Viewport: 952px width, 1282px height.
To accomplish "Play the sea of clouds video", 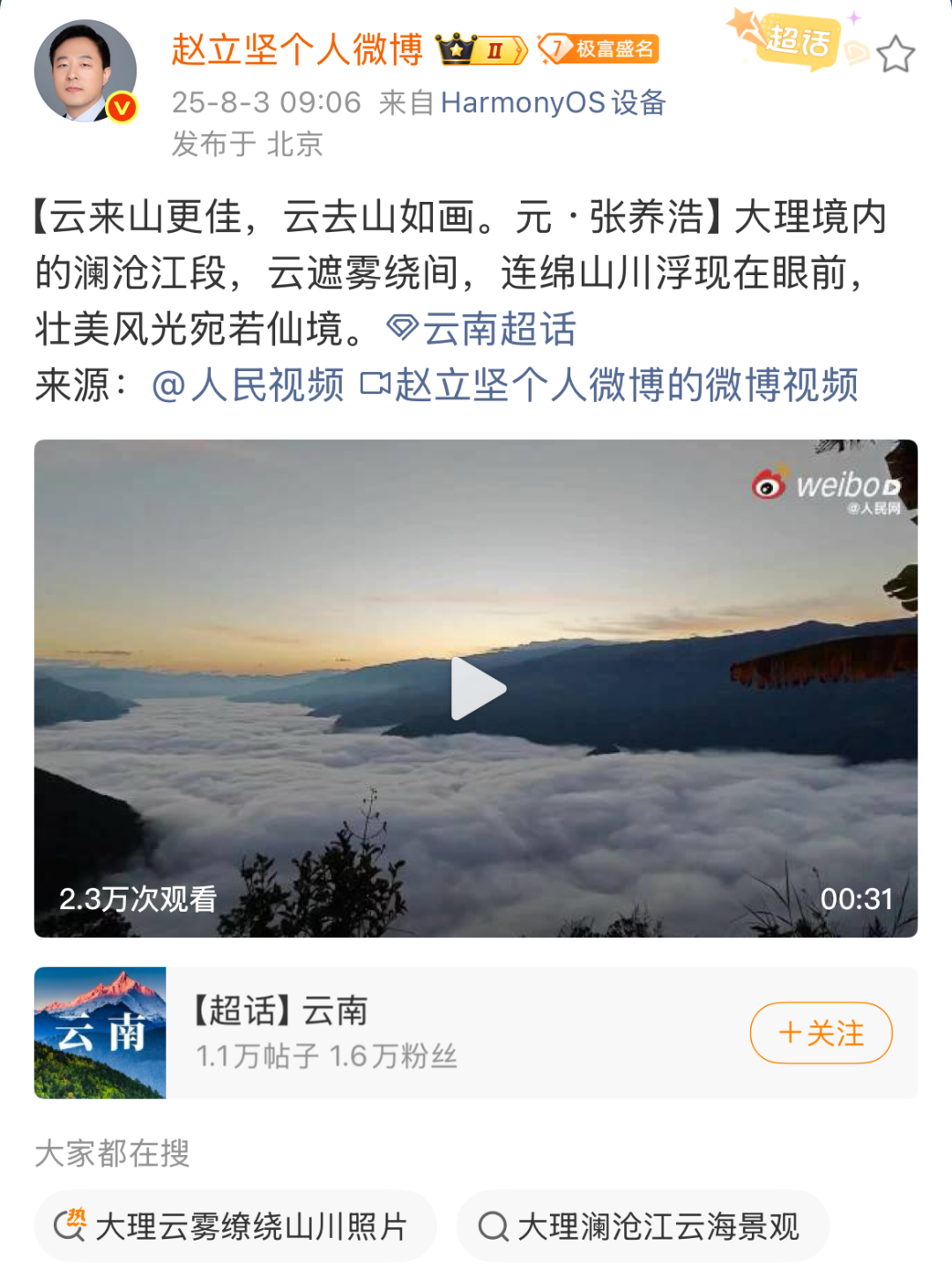I will pos(476,689).
